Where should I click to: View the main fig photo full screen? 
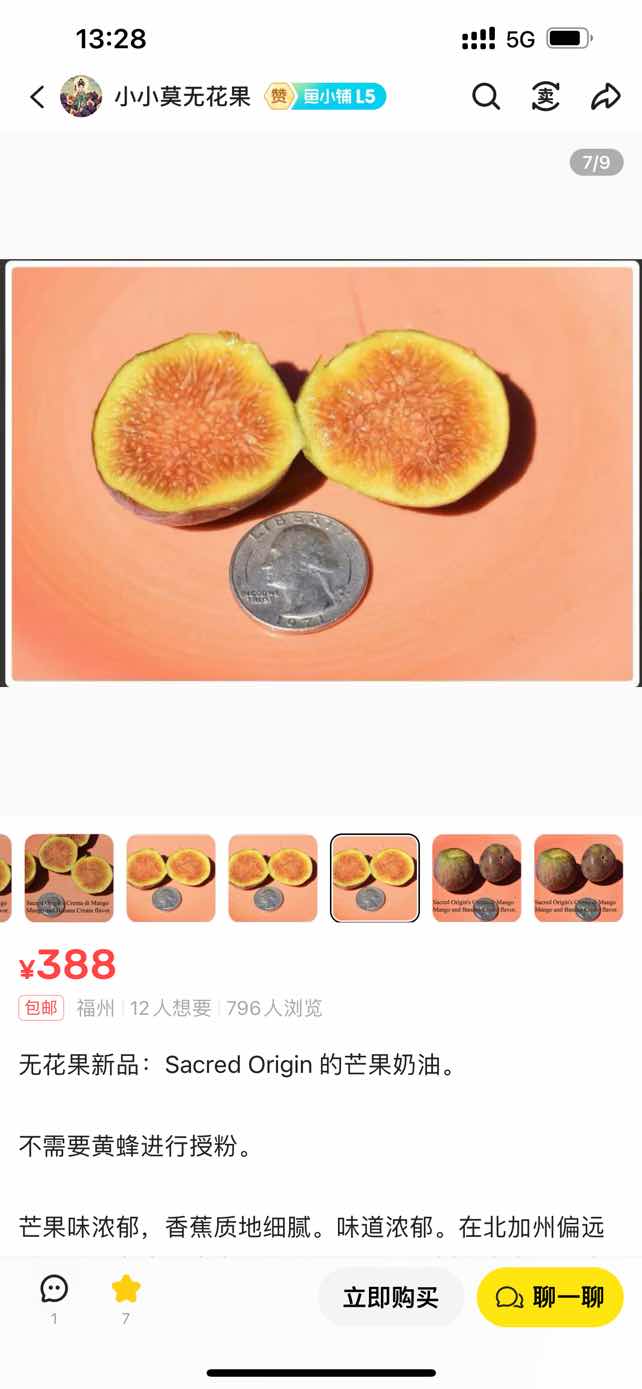tap(321, 473)
